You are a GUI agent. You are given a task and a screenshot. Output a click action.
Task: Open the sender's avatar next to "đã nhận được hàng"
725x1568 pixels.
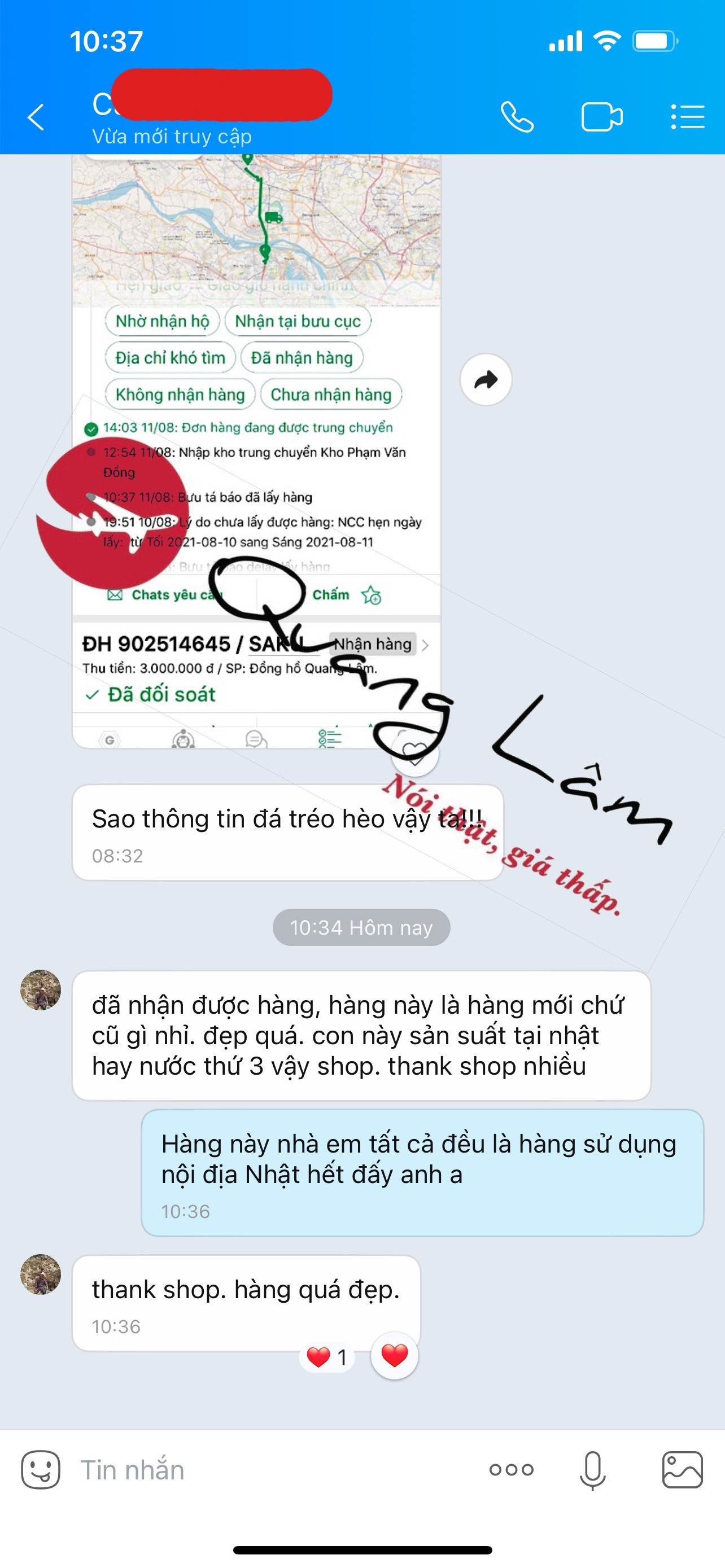click(41, 990)
